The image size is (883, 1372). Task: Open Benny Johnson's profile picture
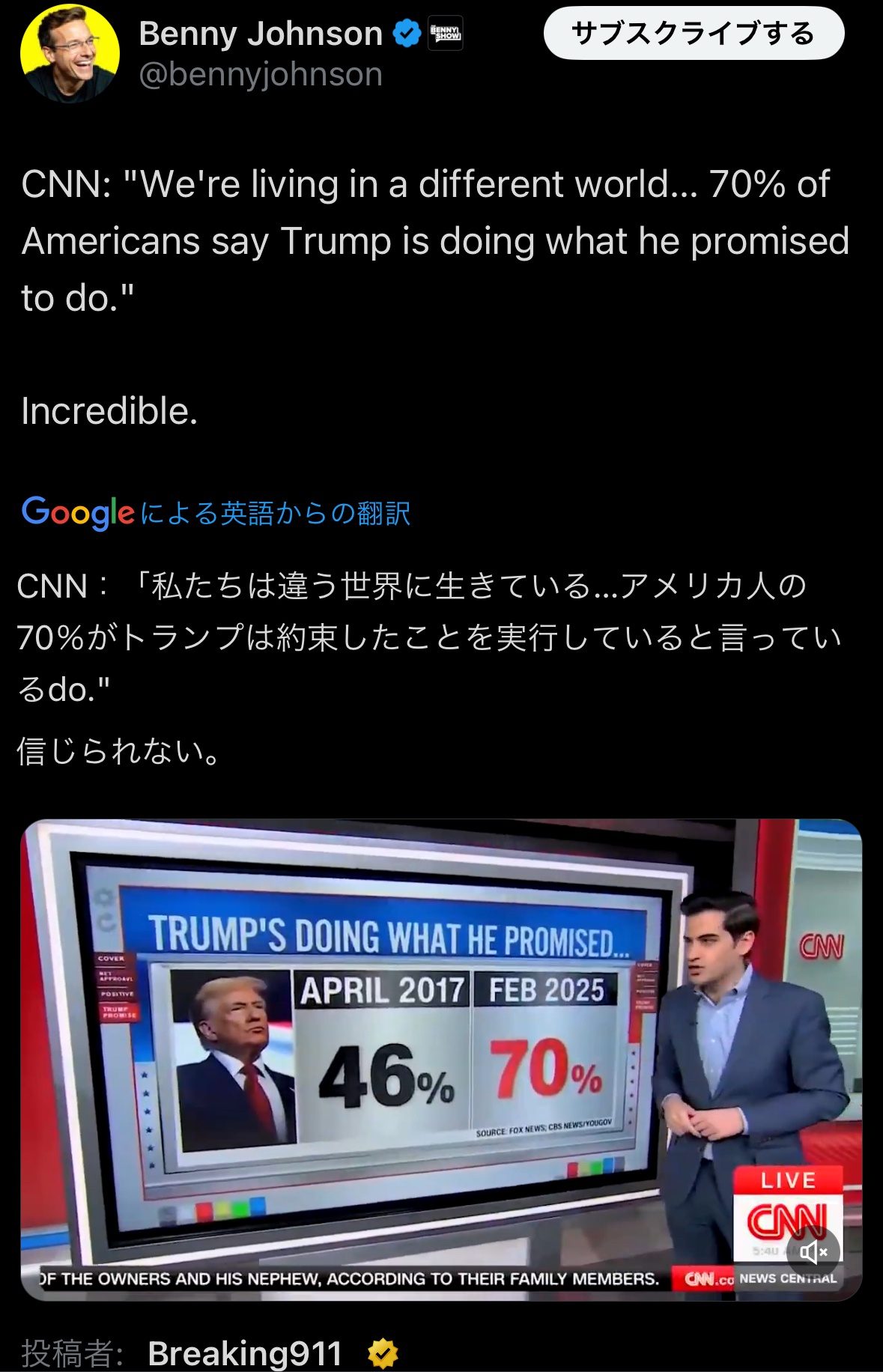coord(70,54)
